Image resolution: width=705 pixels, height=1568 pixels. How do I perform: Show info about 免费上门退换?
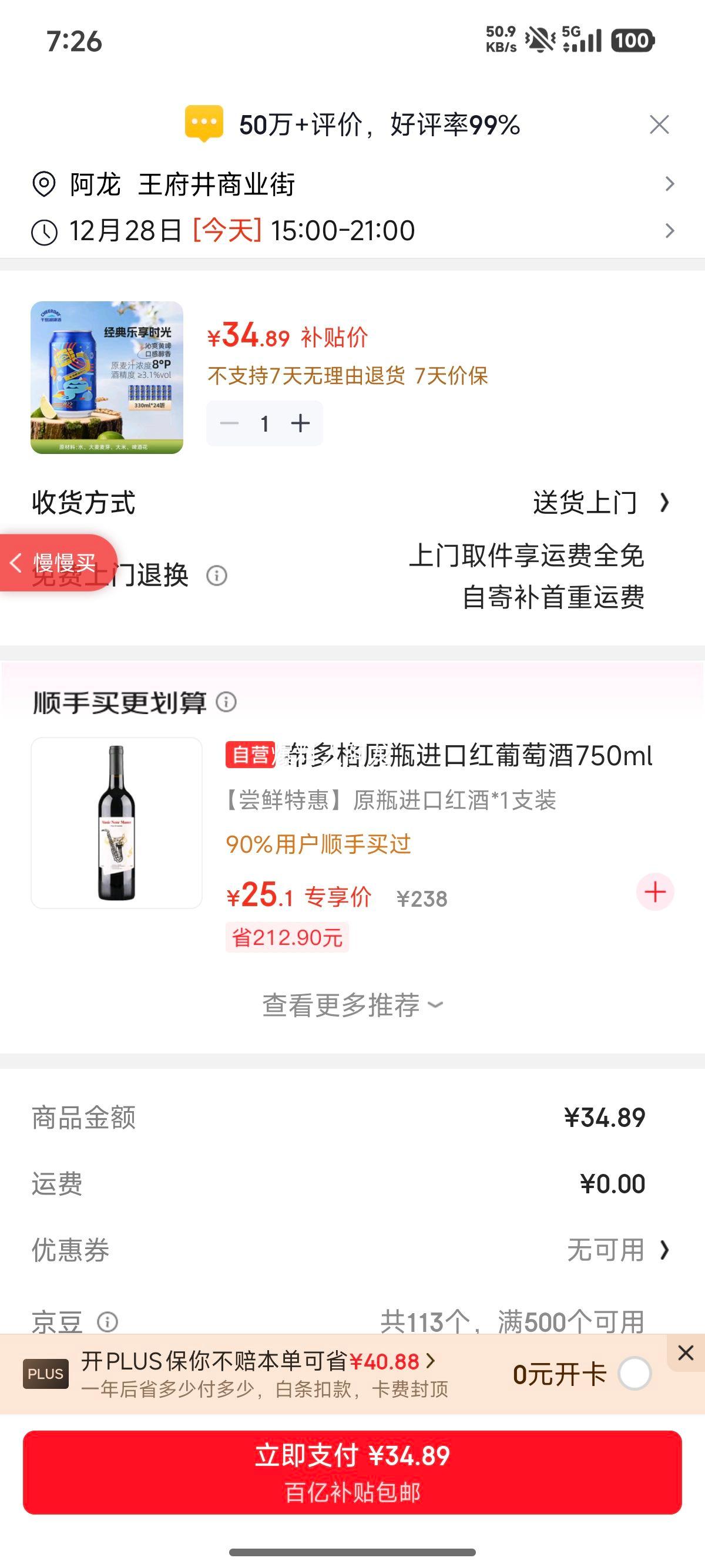pyautogui.click(x=217, y=575)
